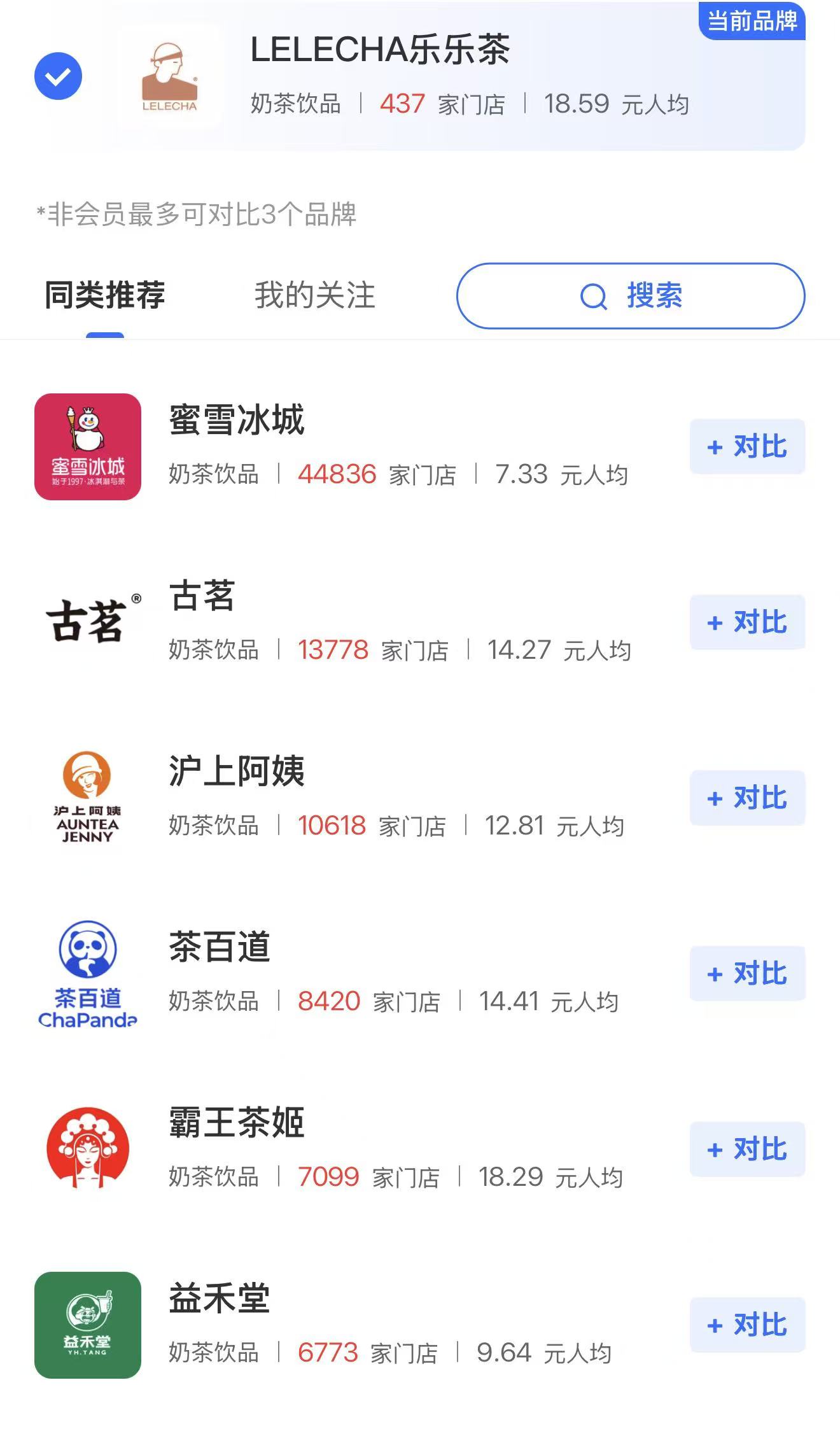Open the 沪上阿姨 brand row
The width and height of the screenshot is (840, 1443).
coord(237,771)
